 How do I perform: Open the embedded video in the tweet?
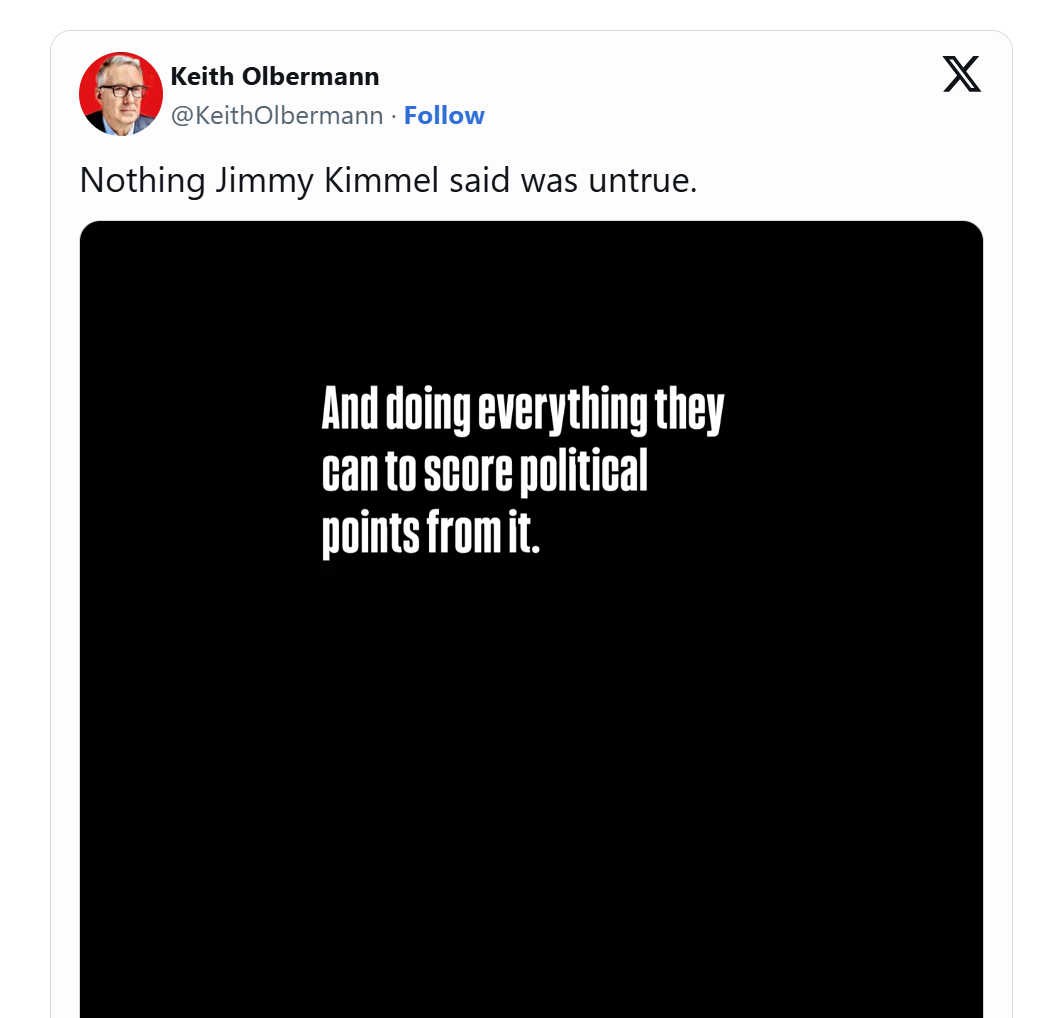tap(531, 620)
